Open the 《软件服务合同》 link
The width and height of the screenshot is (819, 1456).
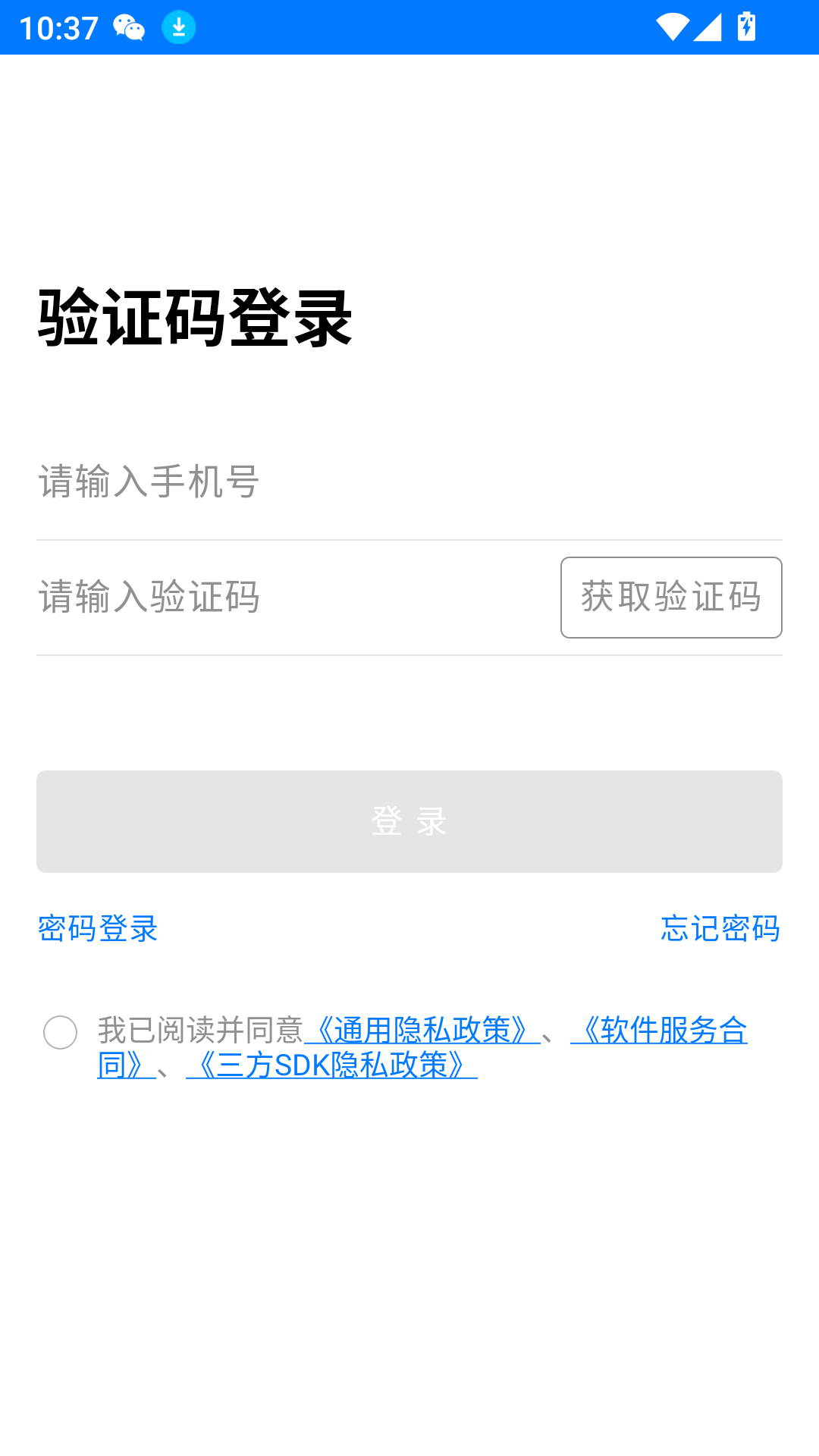[x=658, y=1030]
